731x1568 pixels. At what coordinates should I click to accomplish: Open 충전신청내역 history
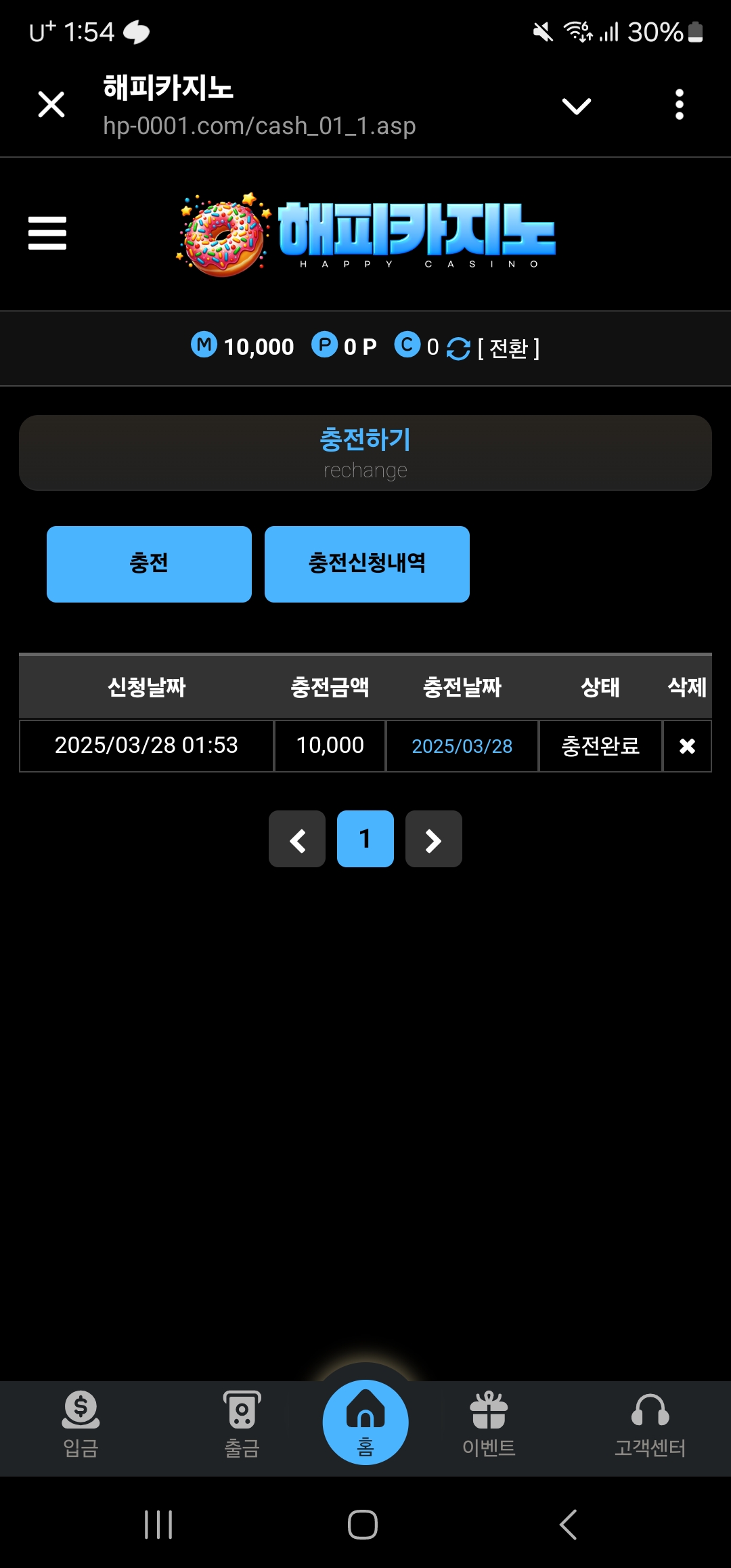(367, 564)
